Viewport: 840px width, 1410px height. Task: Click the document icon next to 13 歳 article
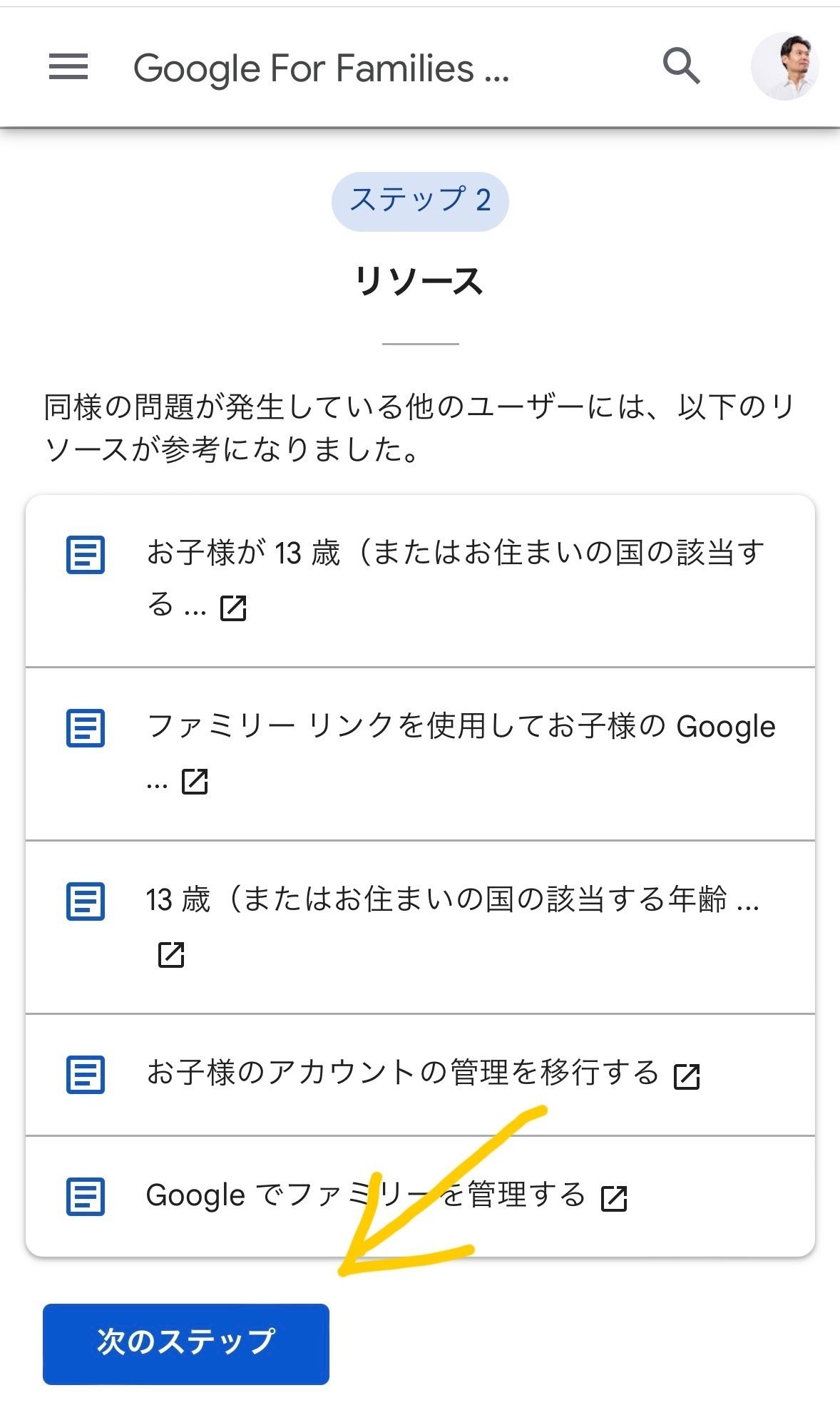(x=87, y=902)
